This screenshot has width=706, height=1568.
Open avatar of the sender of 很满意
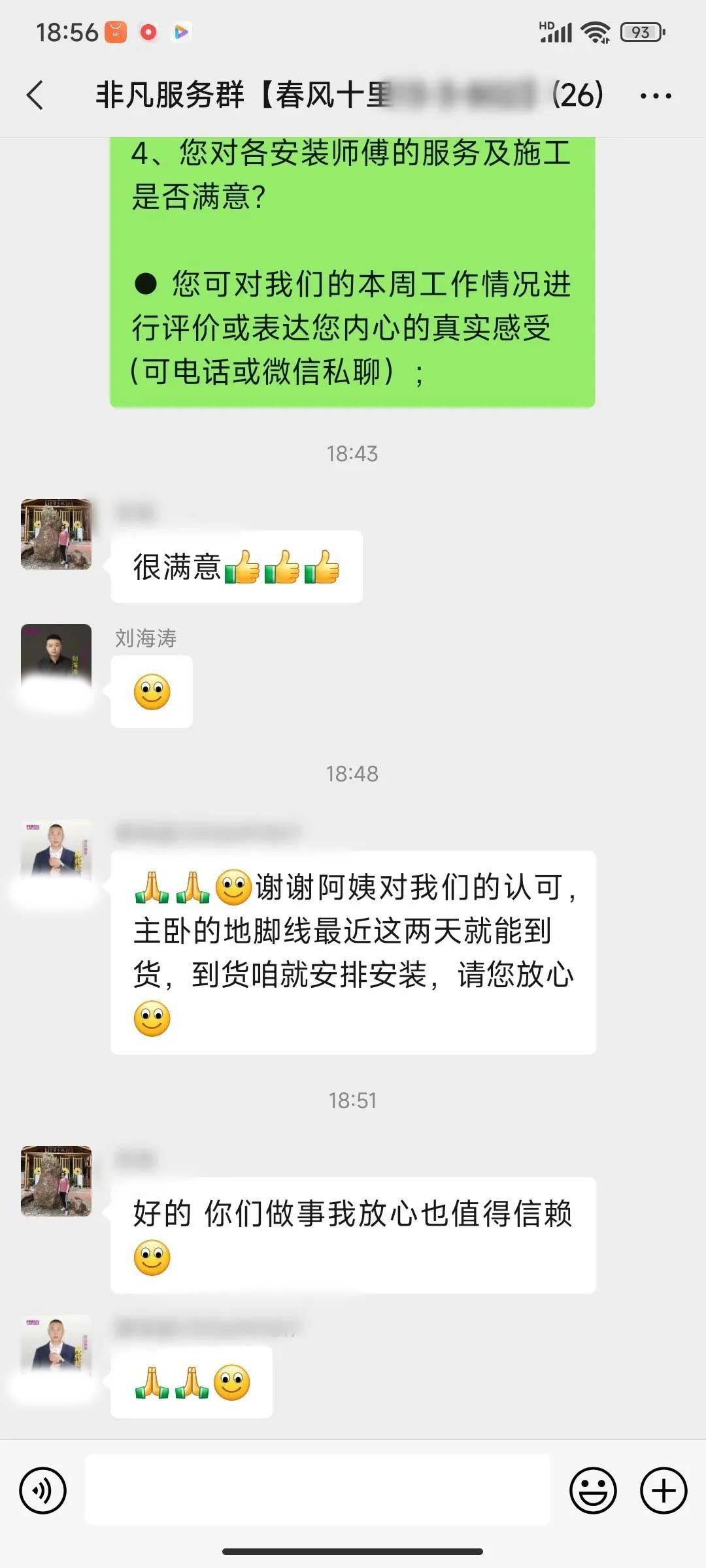point(56,534)
